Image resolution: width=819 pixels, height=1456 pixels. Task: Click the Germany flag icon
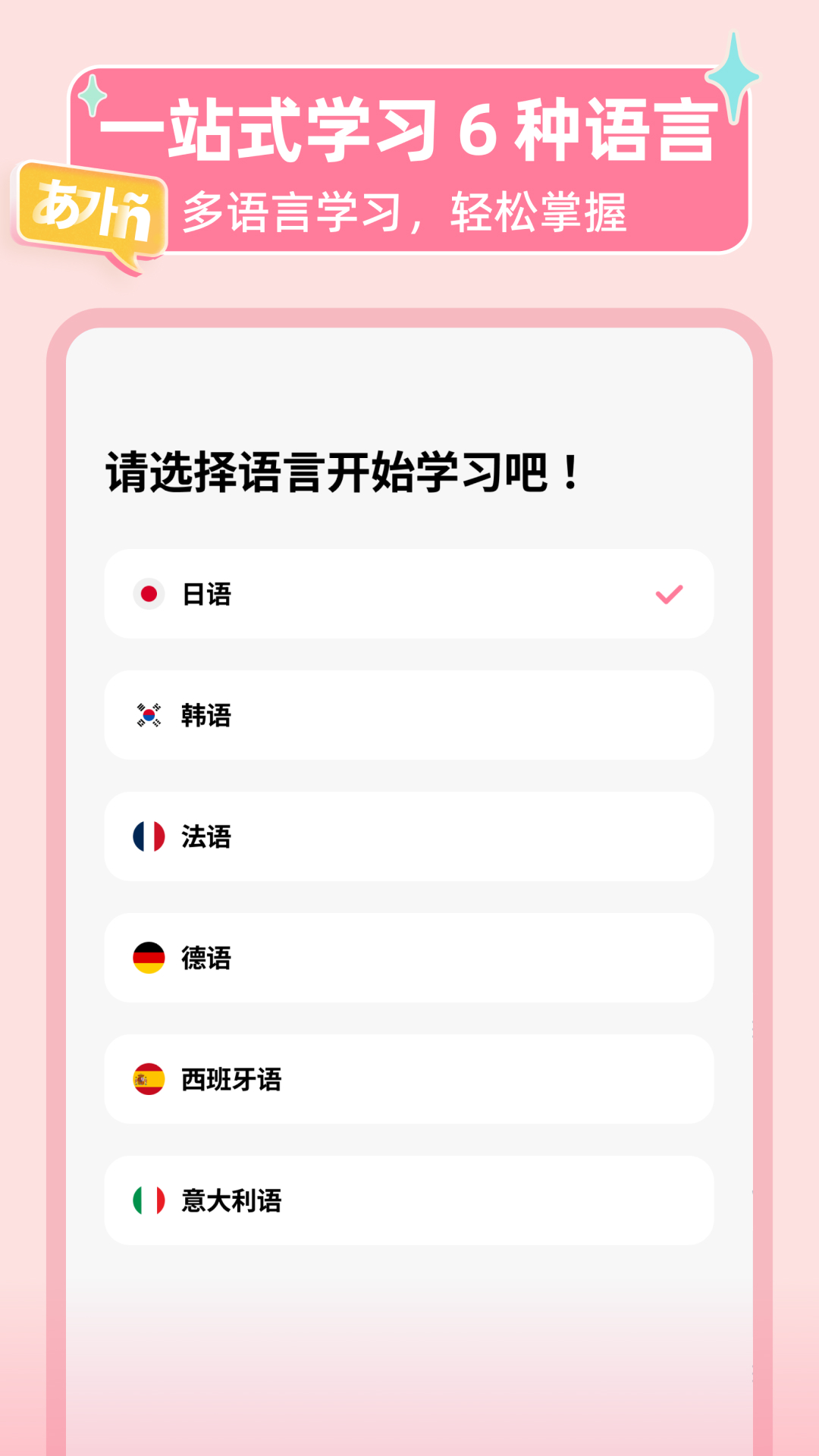coord(149,959)
